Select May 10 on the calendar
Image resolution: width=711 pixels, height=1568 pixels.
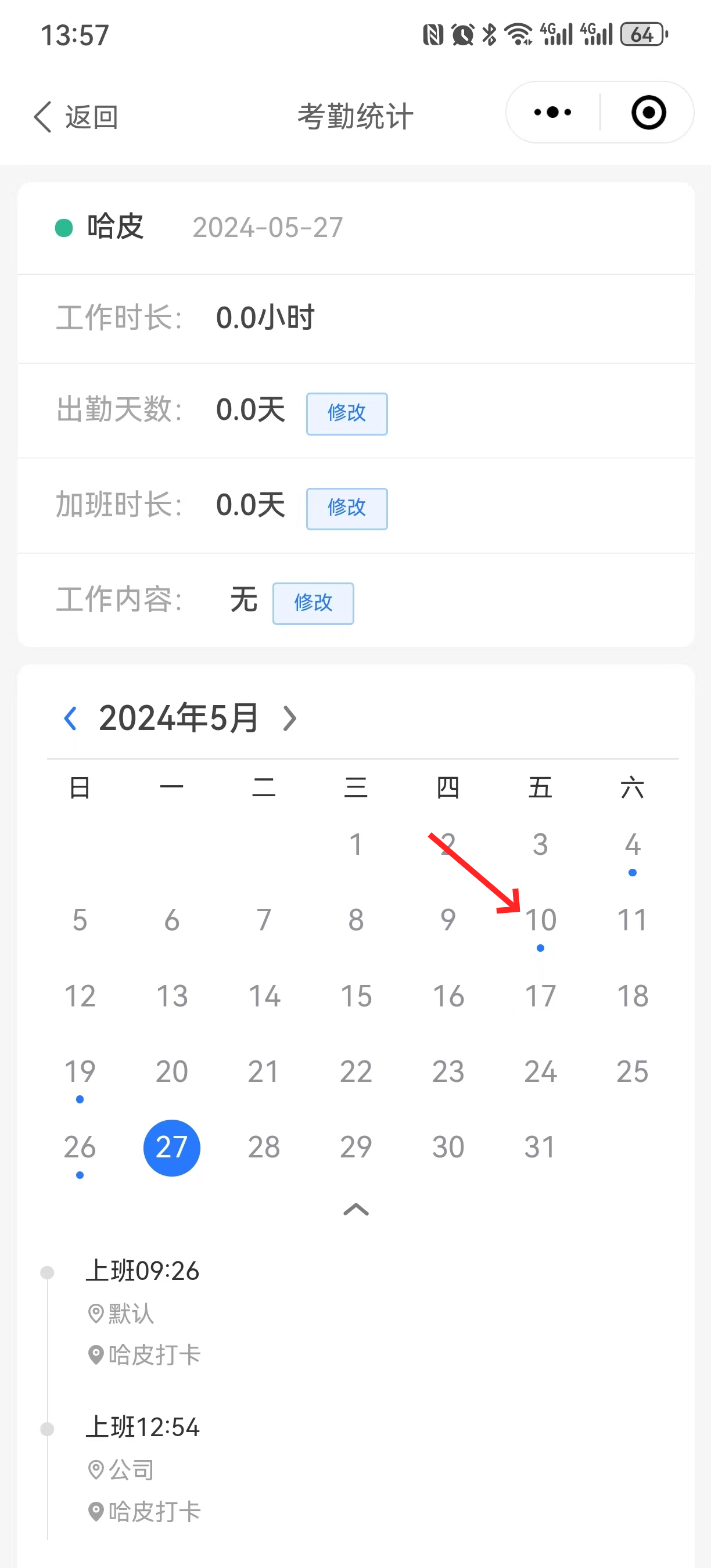541,920
